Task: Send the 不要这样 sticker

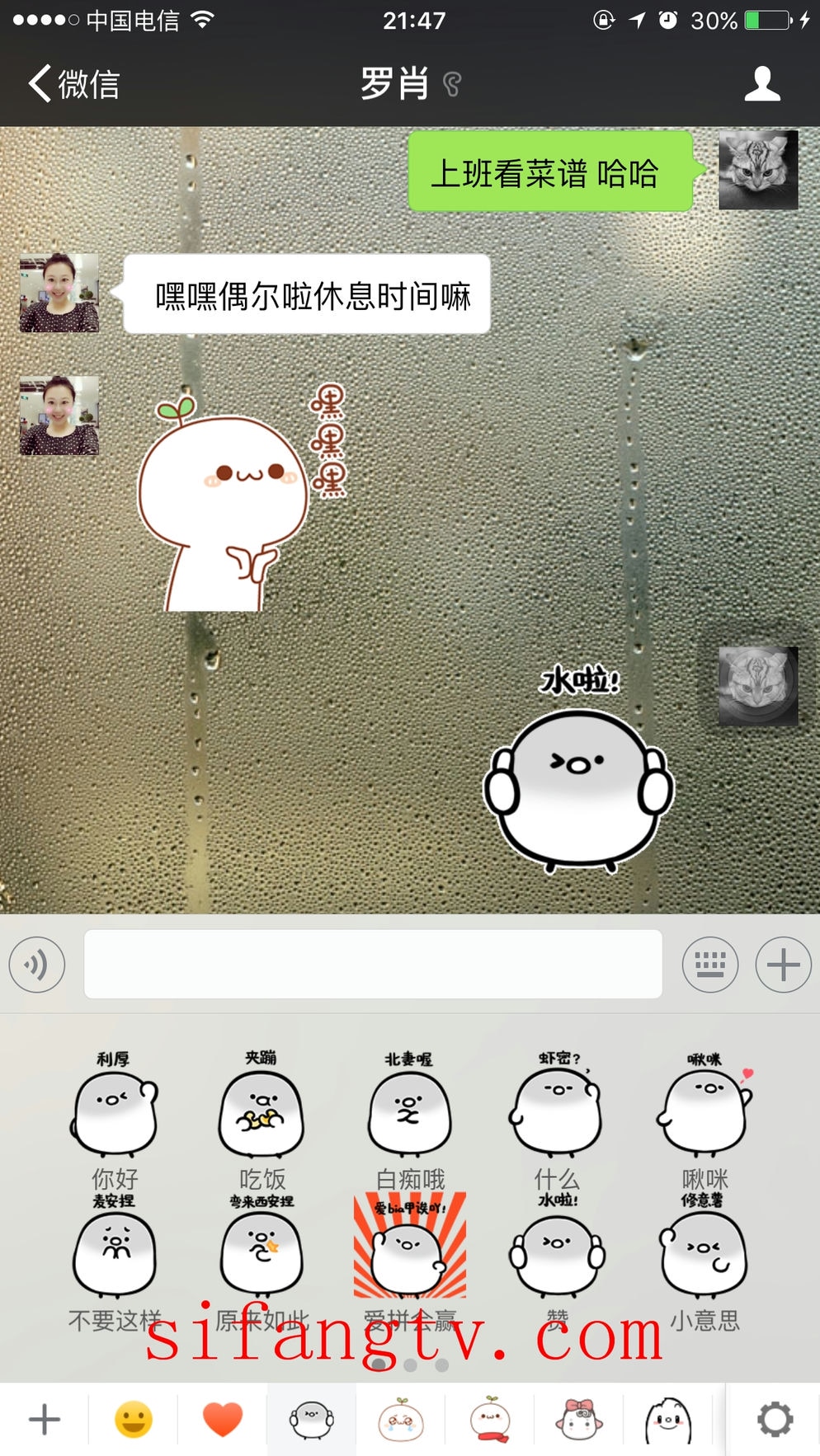Action: point(115,1255)
